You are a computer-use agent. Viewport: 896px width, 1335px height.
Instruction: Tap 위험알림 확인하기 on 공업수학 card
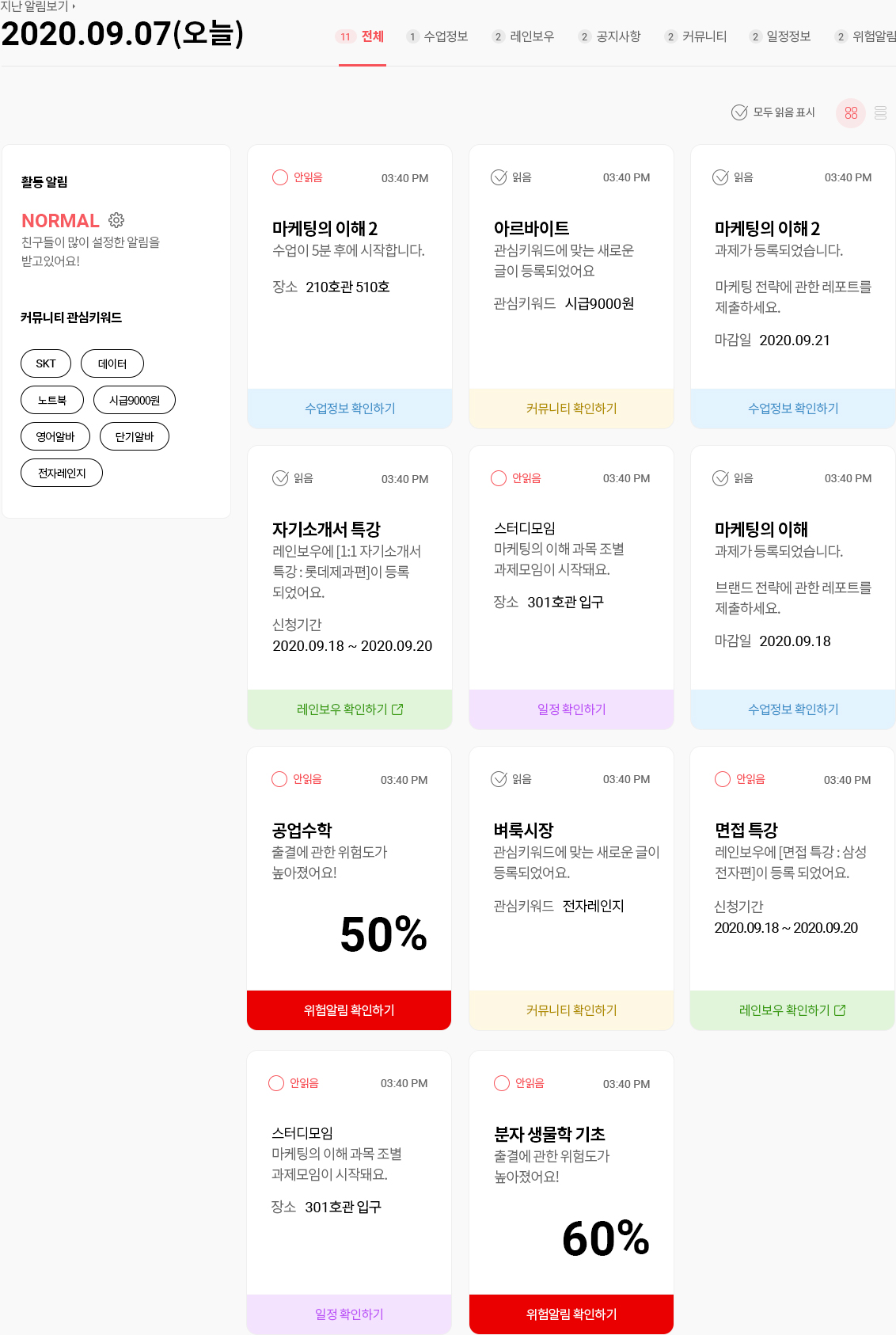click(x=349, y=1010)
